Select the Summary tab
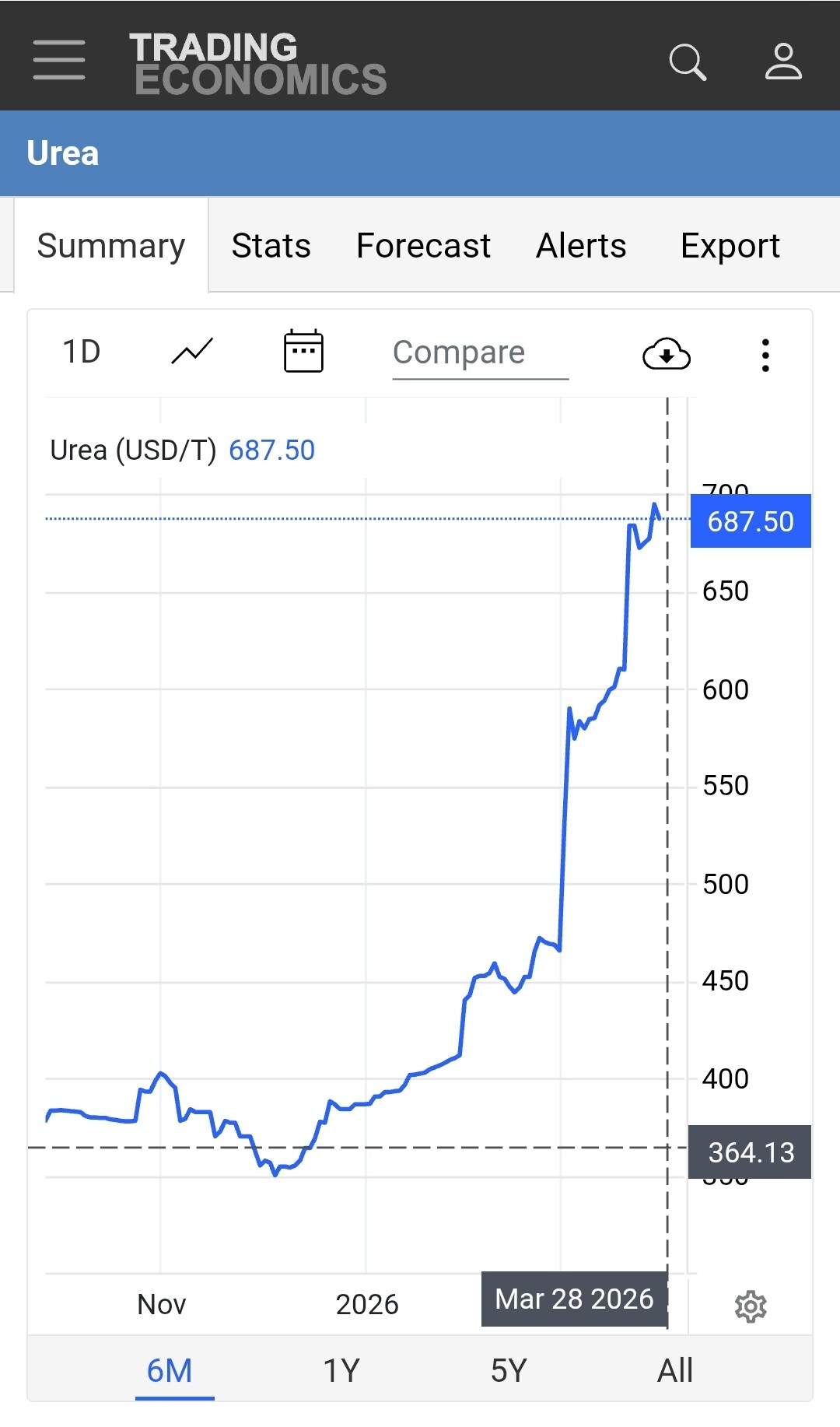This screenshot has height=1427, width=840. pos(111,246)
